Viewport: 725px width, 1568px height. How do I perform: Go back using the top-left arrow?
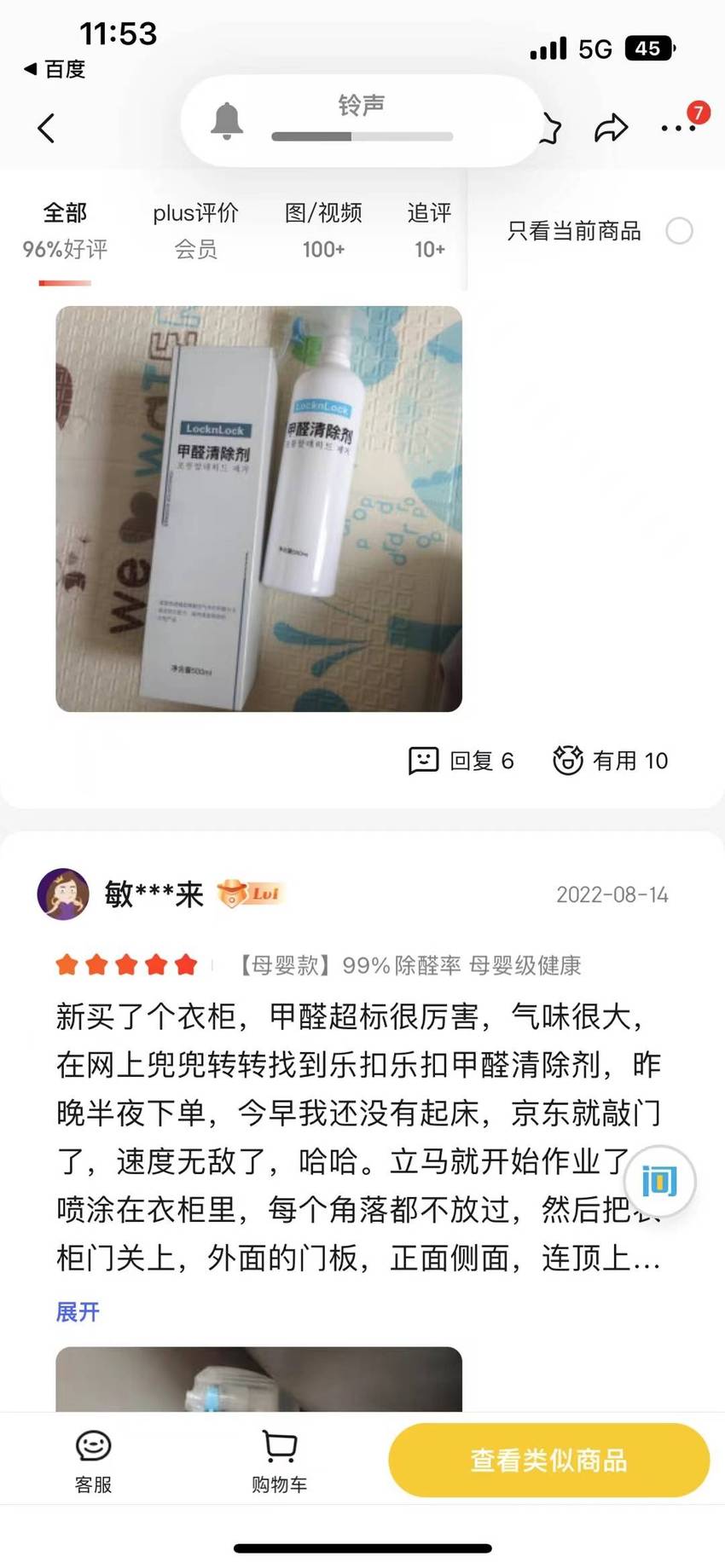click(x=47, y=128)
